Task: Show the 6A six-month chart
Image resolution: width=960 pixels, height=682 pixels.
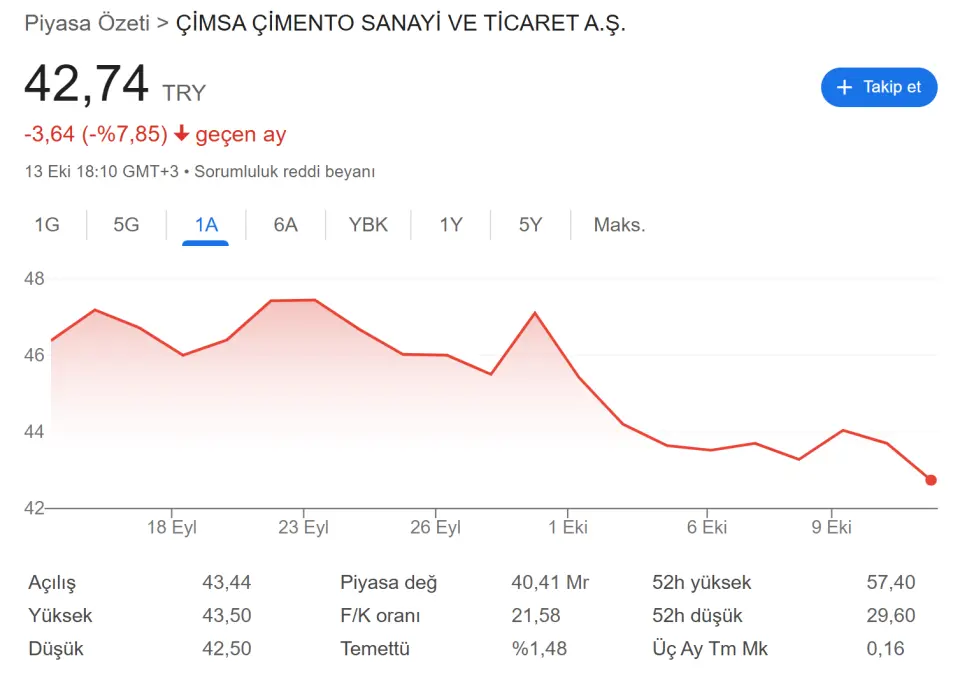Action: click(286, 225)
